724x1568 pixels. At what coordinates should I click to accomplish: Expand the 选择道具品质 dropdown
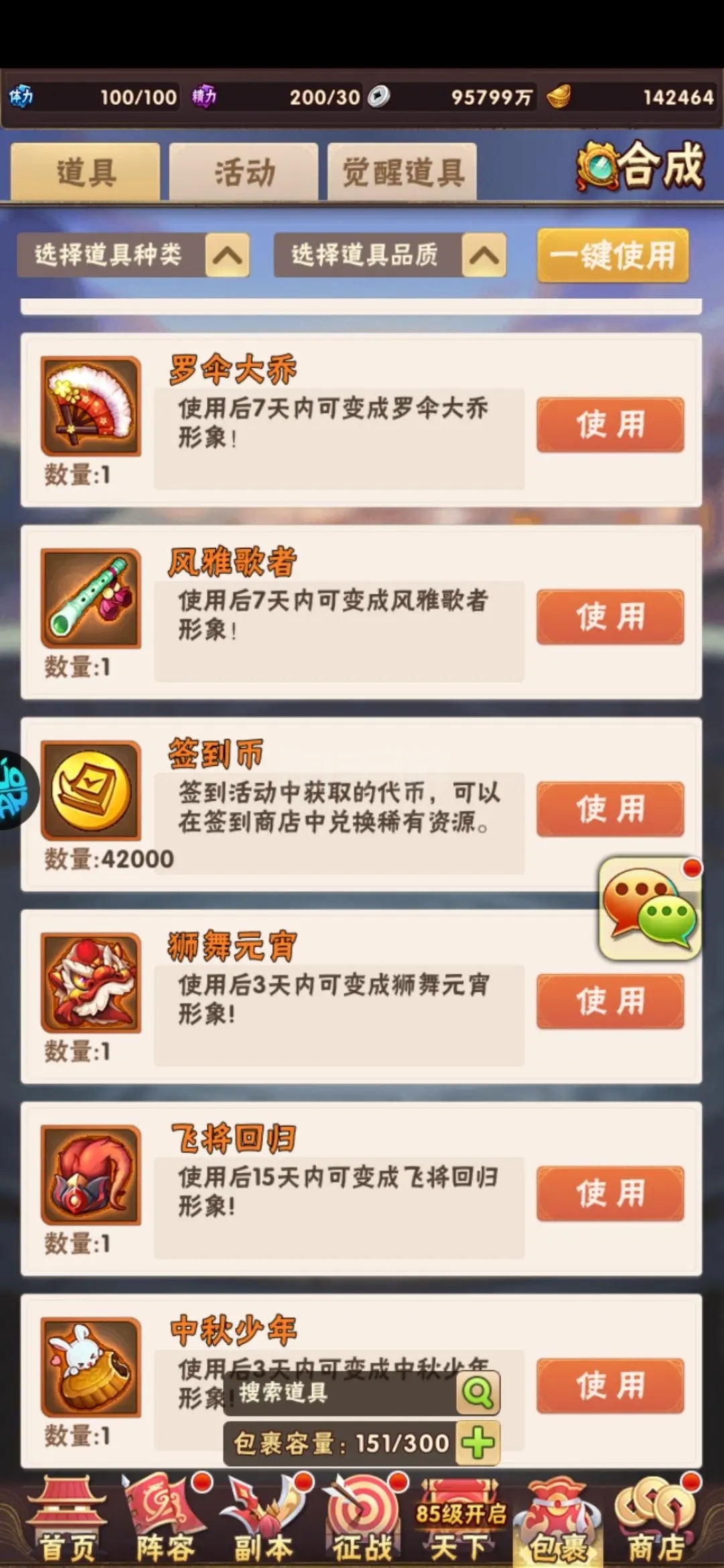389,255
